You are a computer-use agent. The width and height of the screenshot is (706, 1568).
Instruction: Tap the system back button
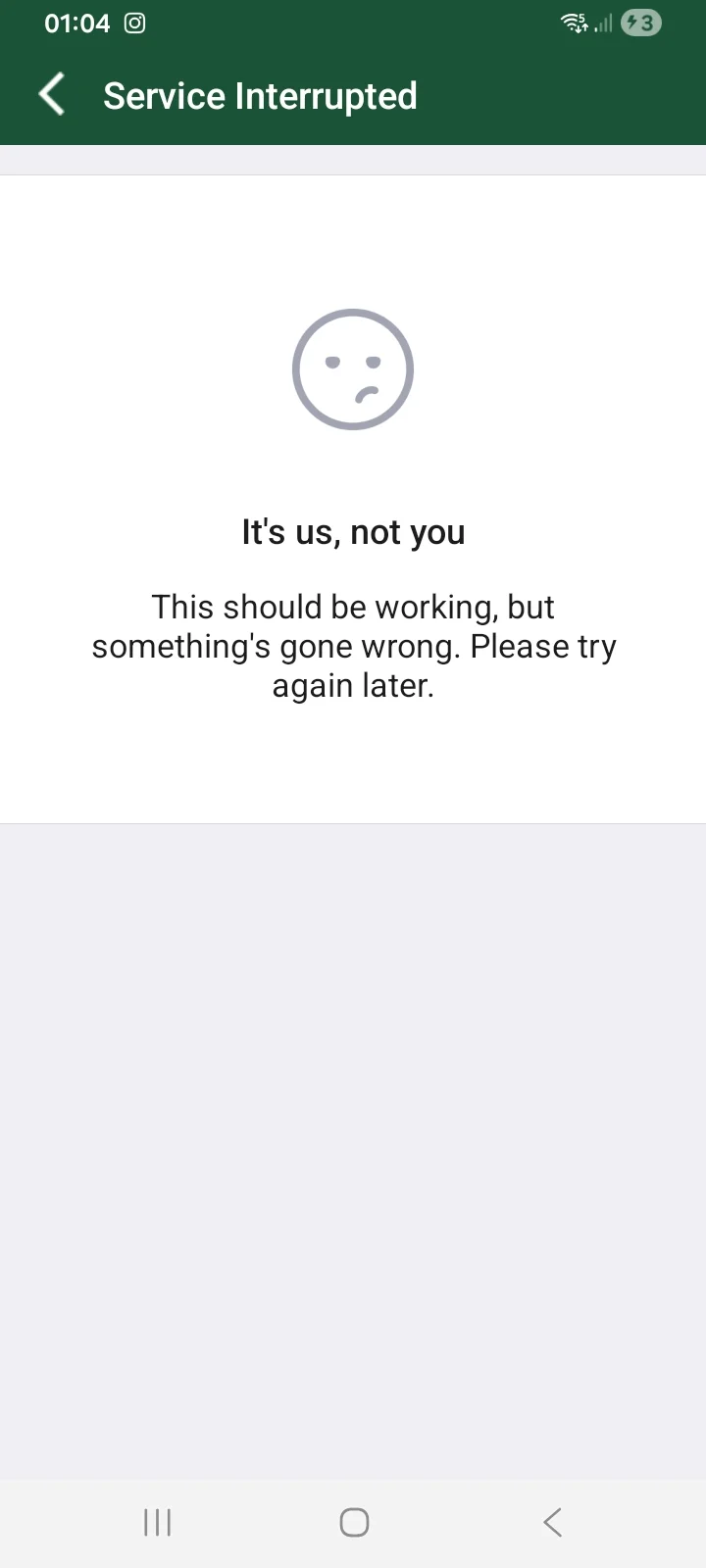[552, 1522]
